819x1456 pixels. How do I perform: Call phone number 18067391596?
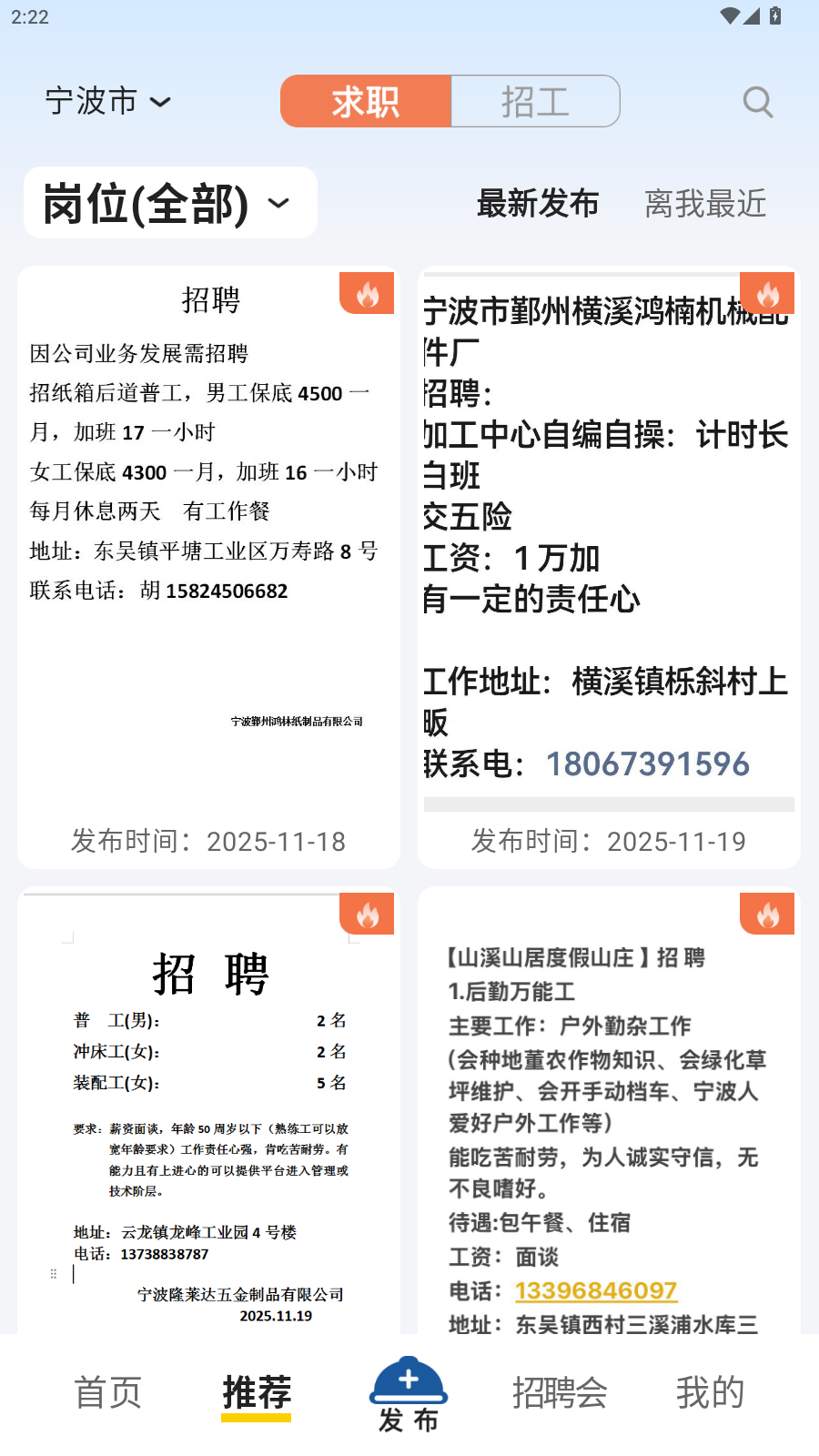647,764
